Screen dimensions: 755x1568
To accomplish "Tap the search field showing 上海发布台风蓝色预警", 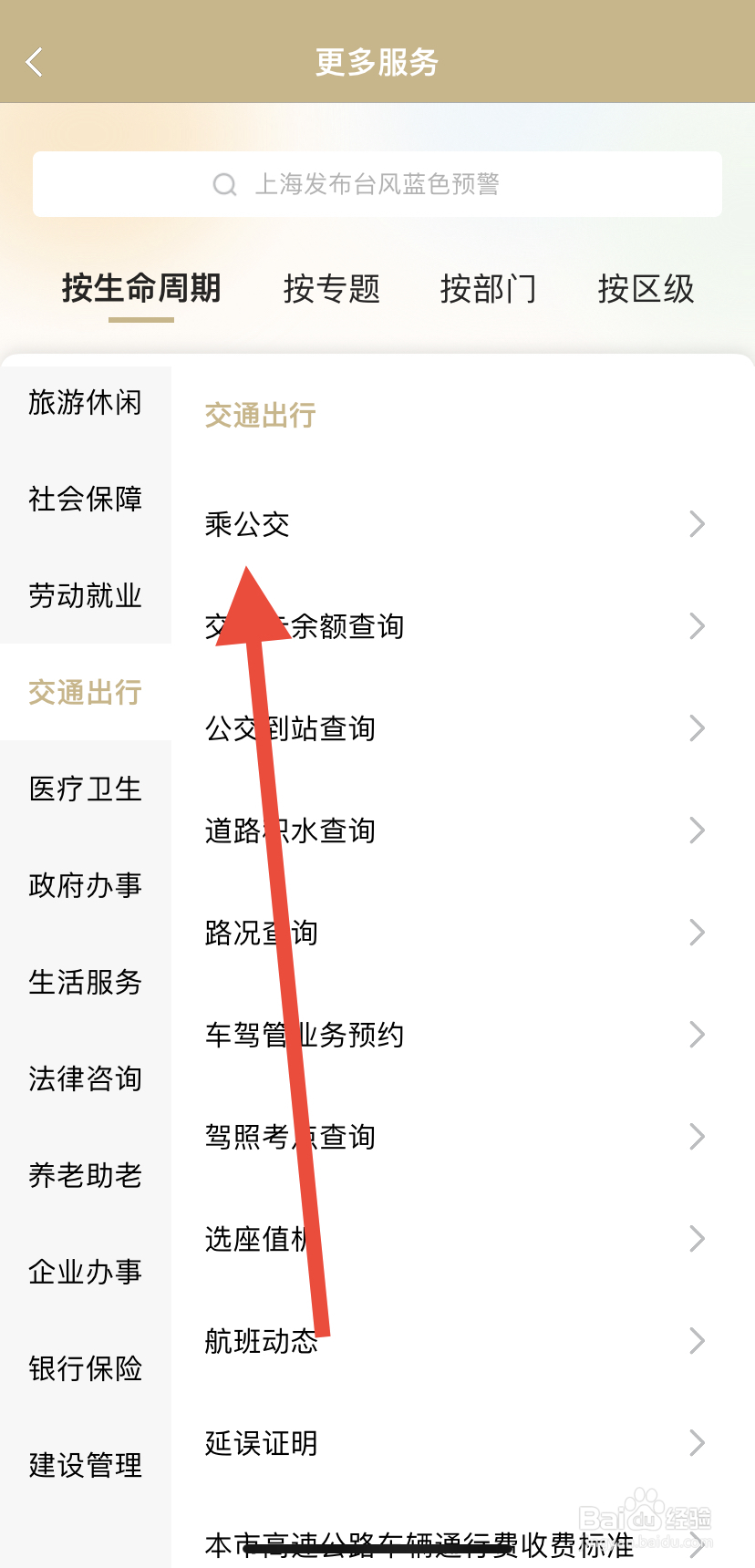I will pyautogui.click(x=410, y=184).
